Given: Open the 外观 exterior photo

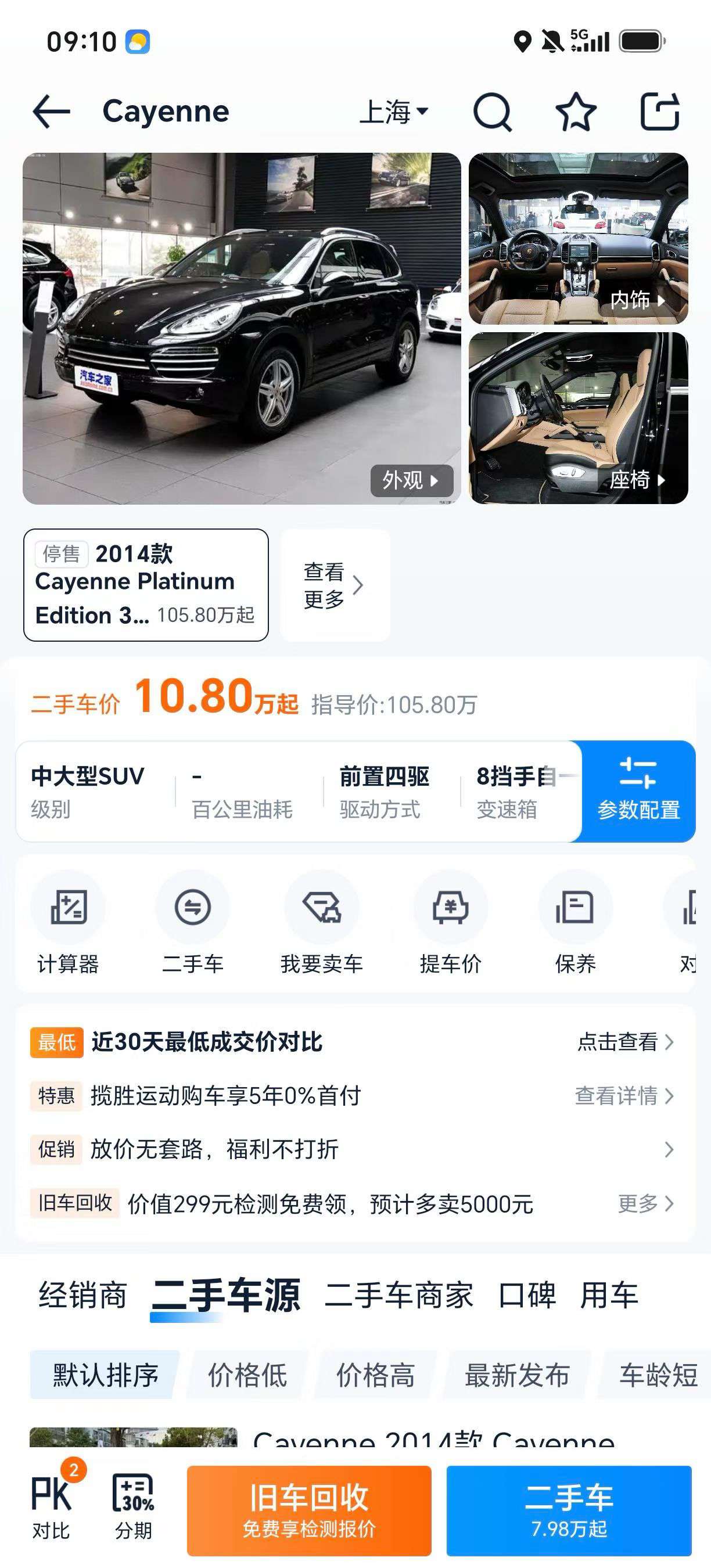Looking at the screenshot, I should pos(242,328).
